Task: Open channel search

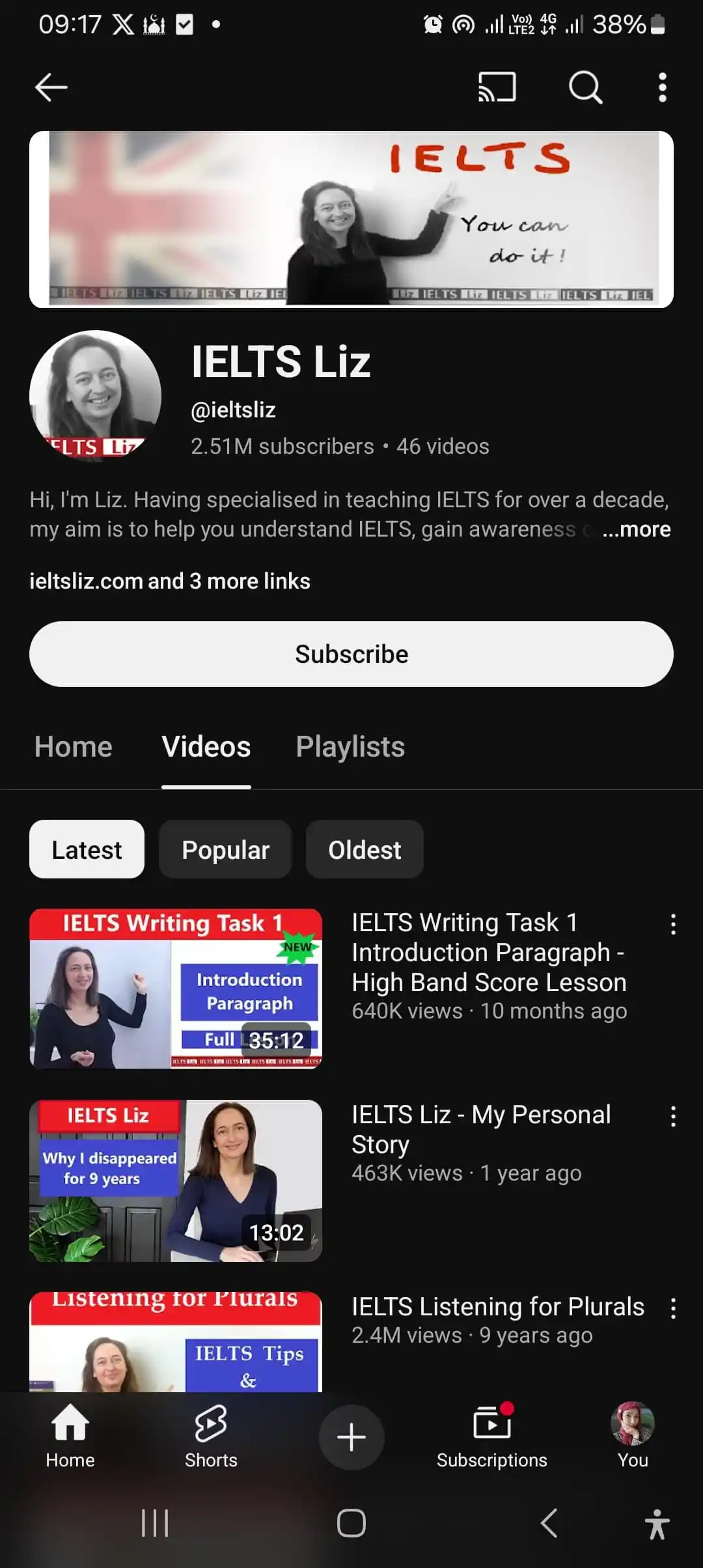Action: (x=585, y=87)
